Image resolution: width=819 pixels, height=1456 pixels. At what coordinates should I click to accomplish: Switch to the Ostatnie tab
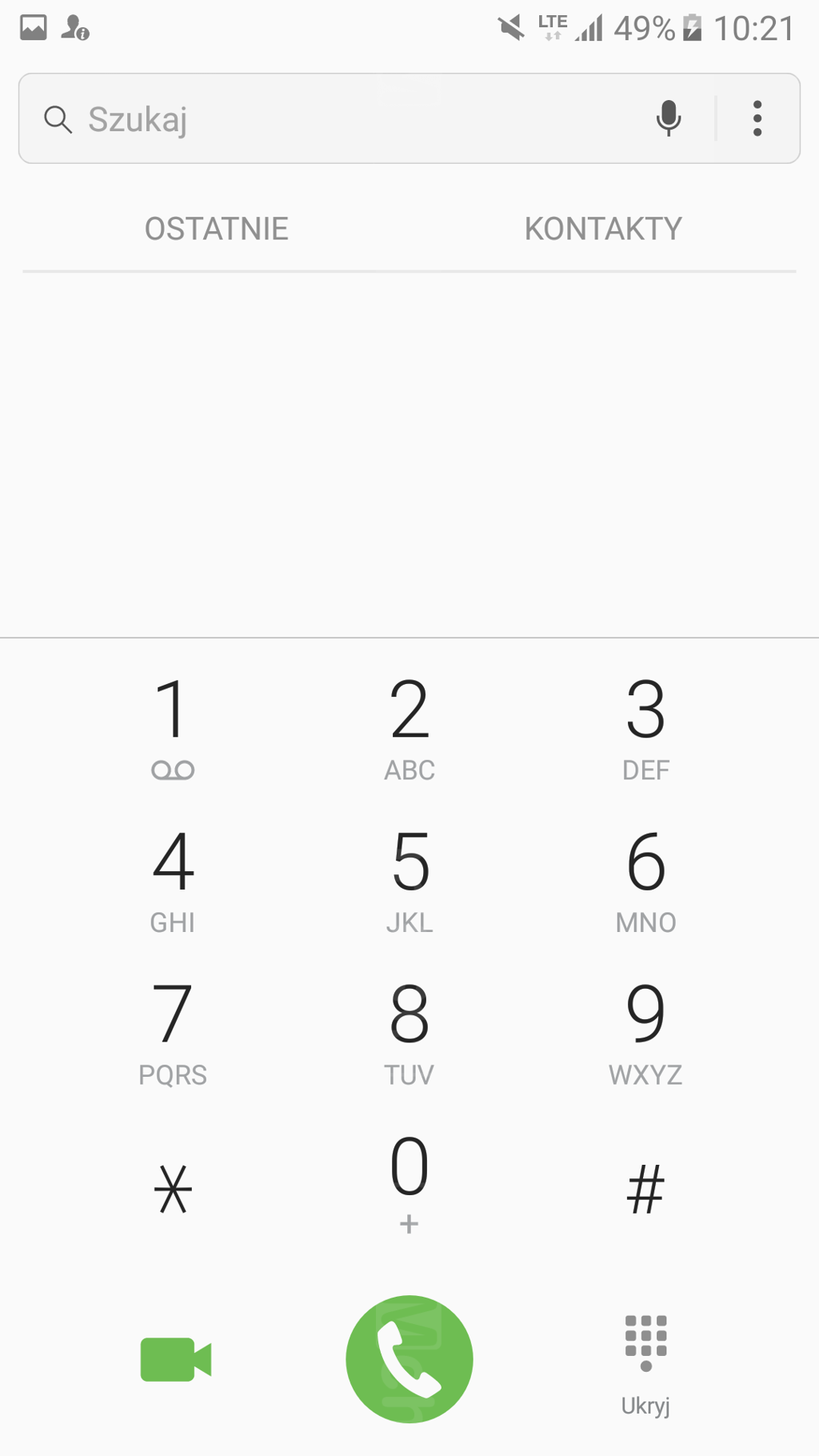click(216, 229)
